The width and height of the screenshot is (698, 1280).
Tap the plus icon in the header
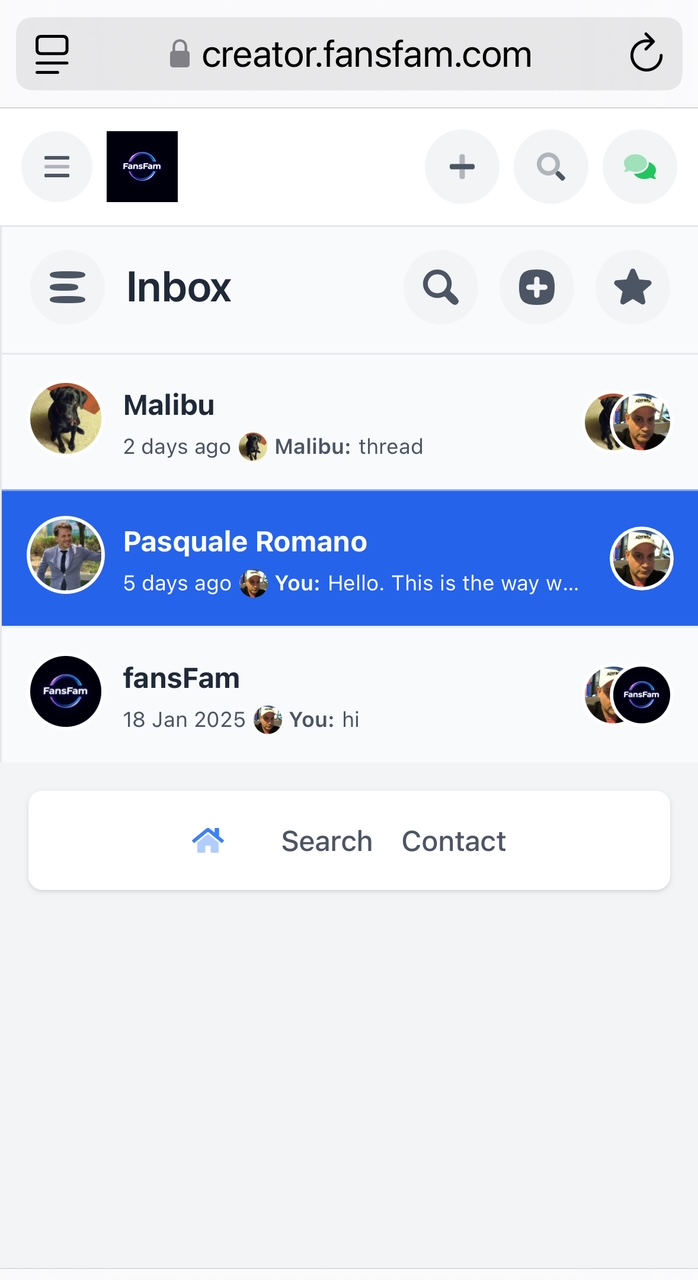(461, 166)
